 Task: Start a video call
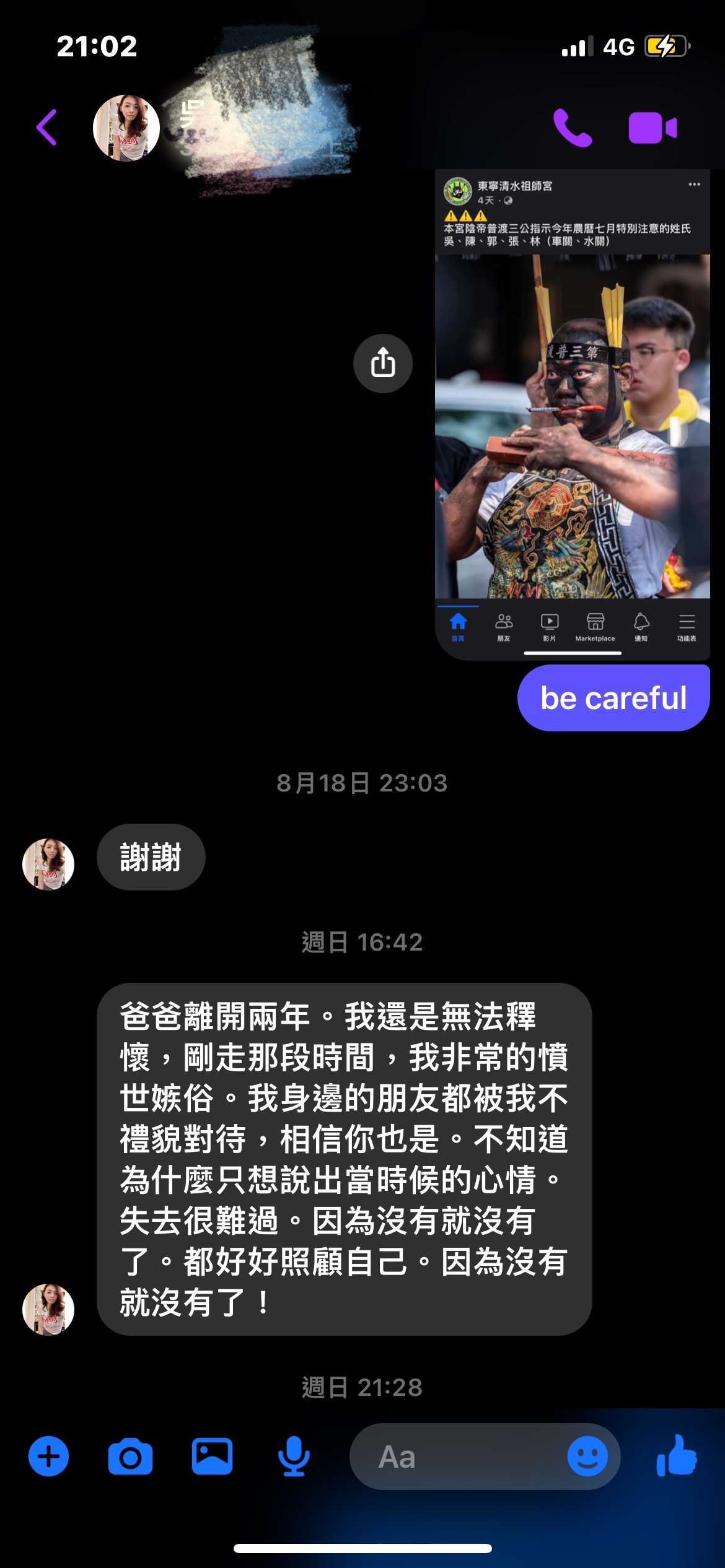pos(652,128)
